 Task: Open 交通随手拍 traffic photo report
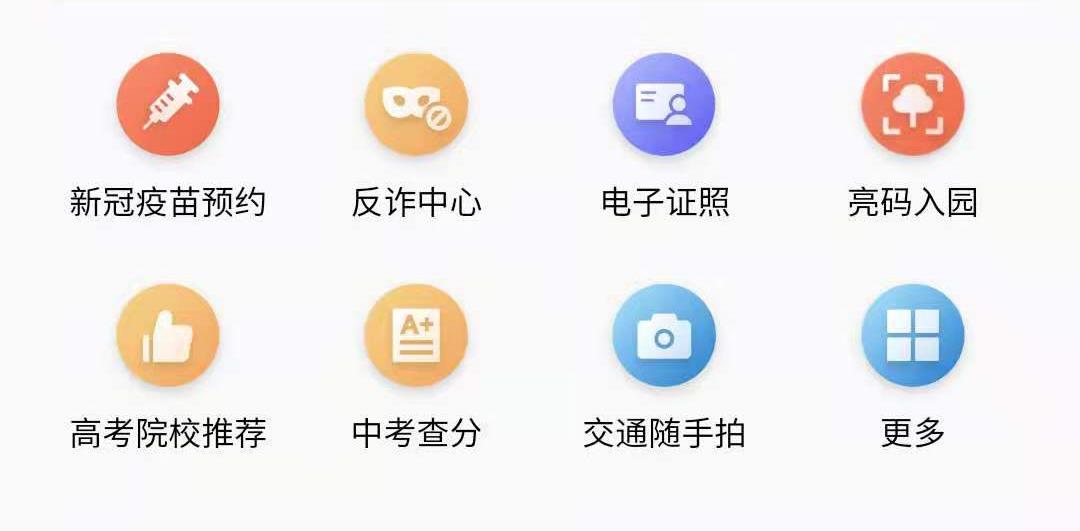pyautogui.click(x=664, y=336)
